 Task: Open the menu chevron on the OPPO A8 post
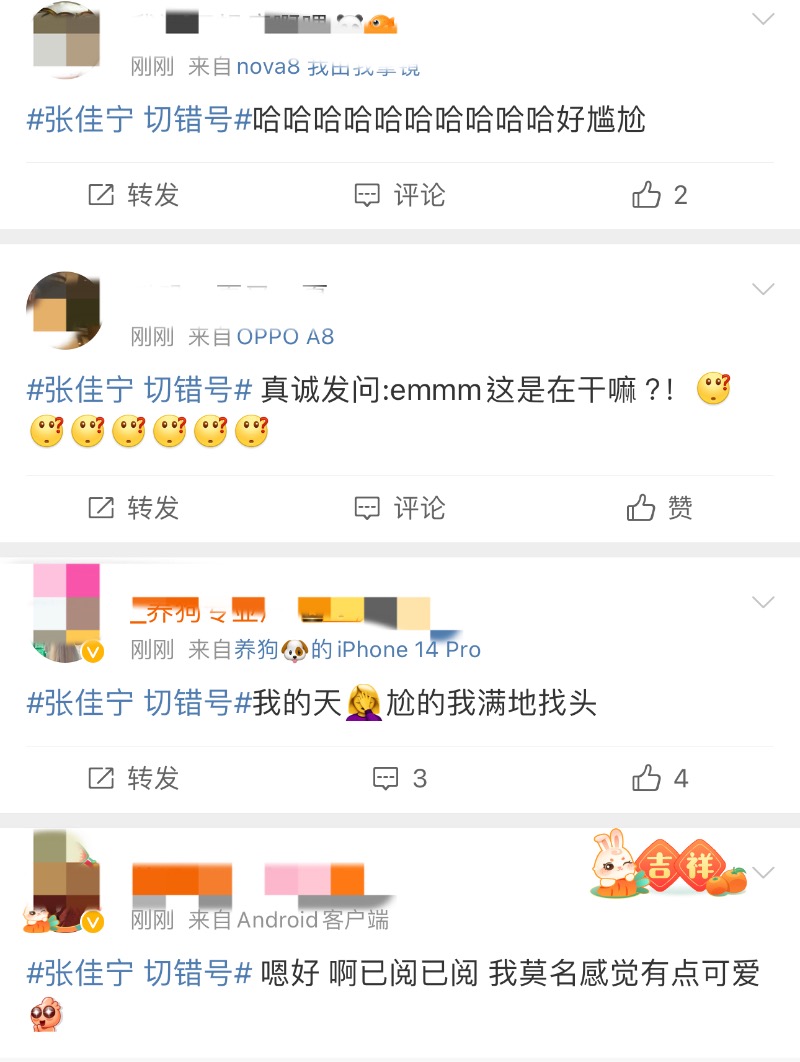coord(763,289)
